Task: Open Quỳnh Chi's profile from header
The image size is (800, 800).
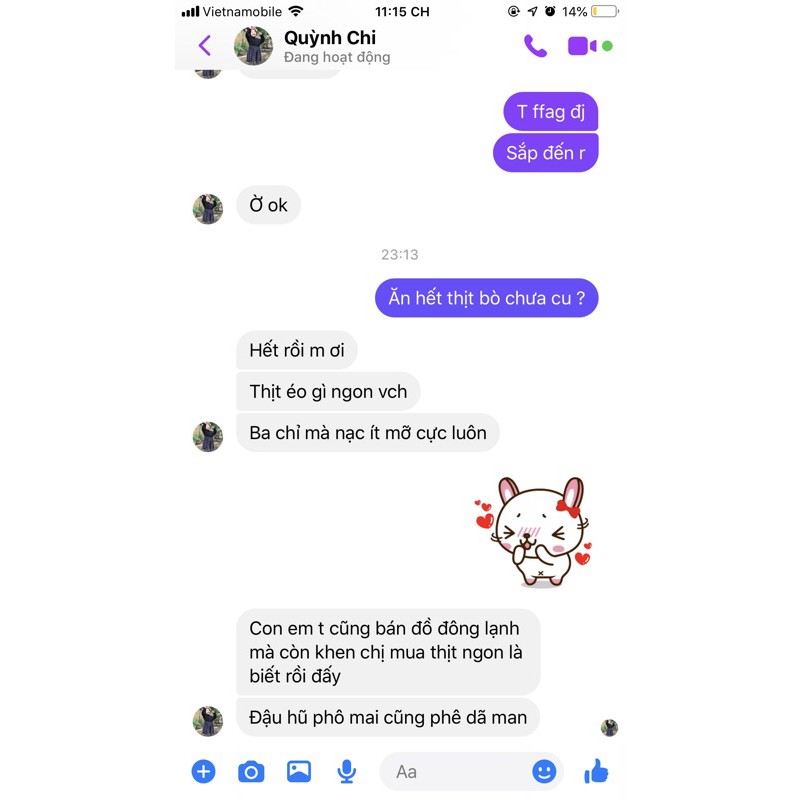Action: [330, 46]
